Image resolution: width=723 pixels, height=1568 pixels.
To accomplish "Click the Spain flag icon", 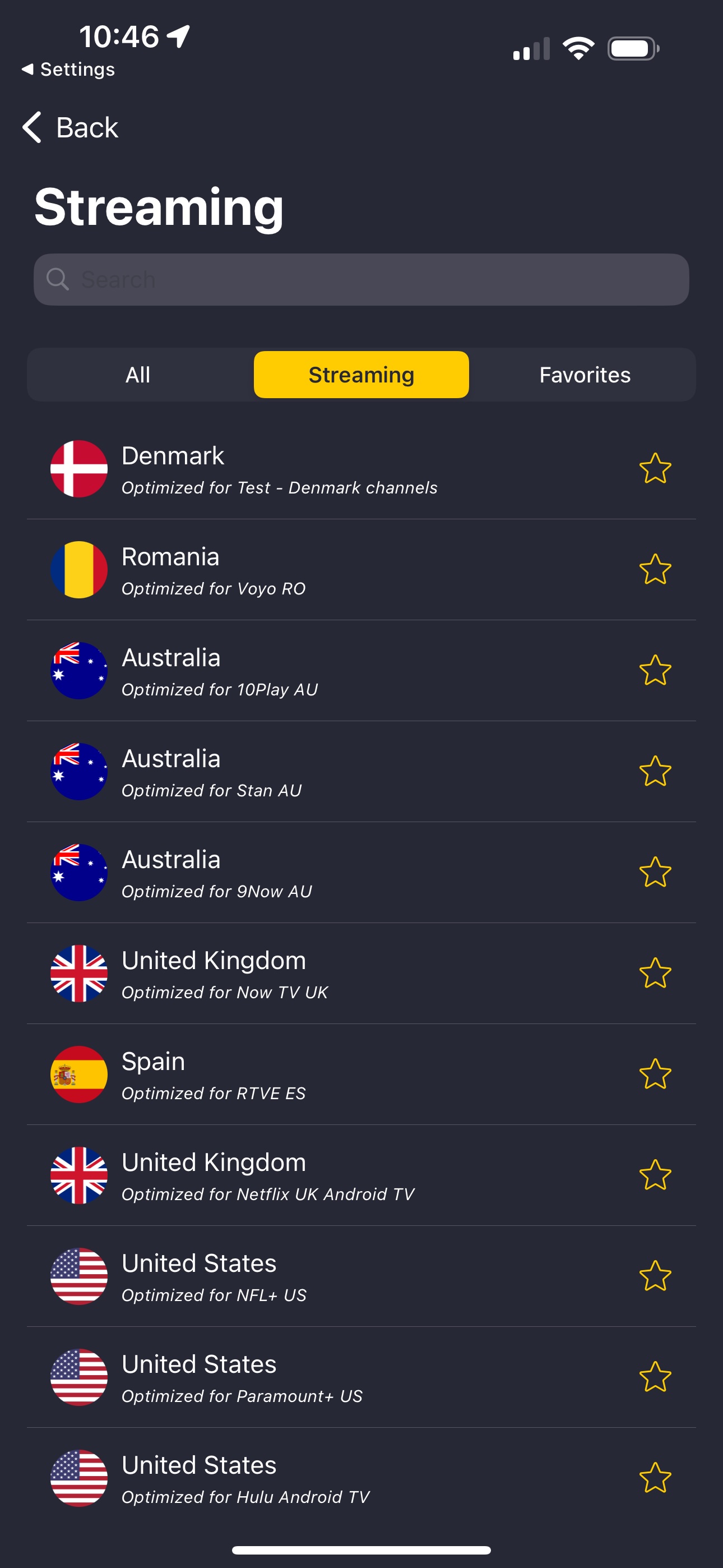I will [79, 1074].
